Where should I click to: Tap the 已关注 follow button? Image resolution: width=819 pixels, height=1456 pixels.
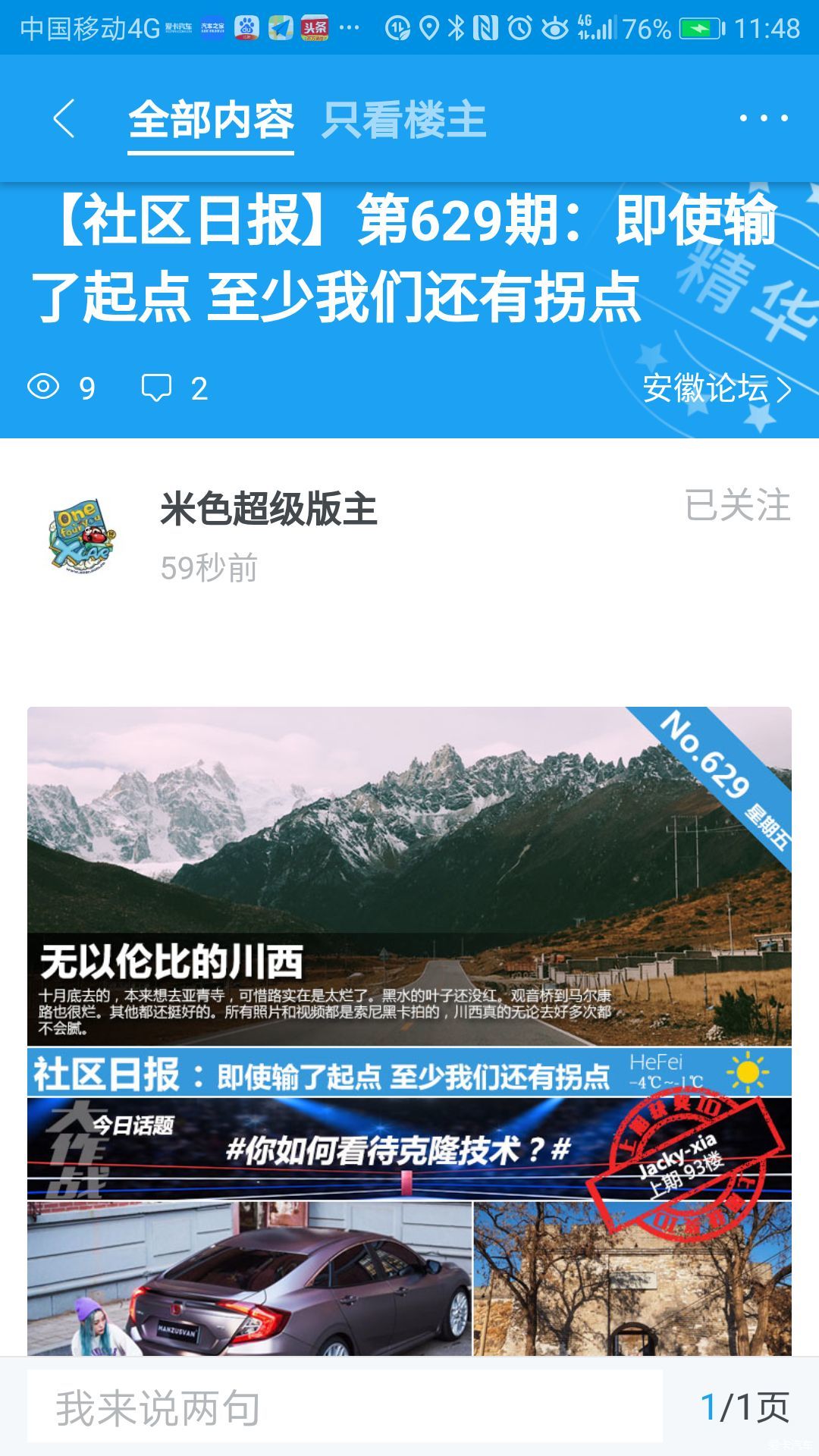pos(737,506)
